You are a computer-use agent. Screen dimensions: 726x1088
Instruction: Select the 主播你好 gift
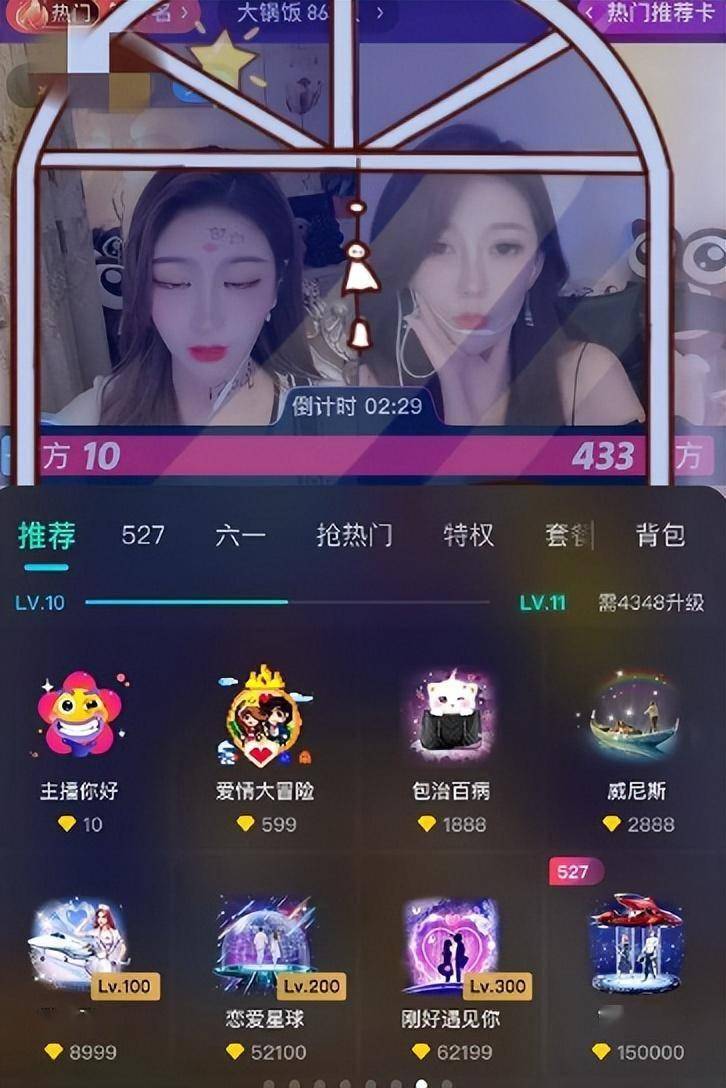tap(79, 720)
